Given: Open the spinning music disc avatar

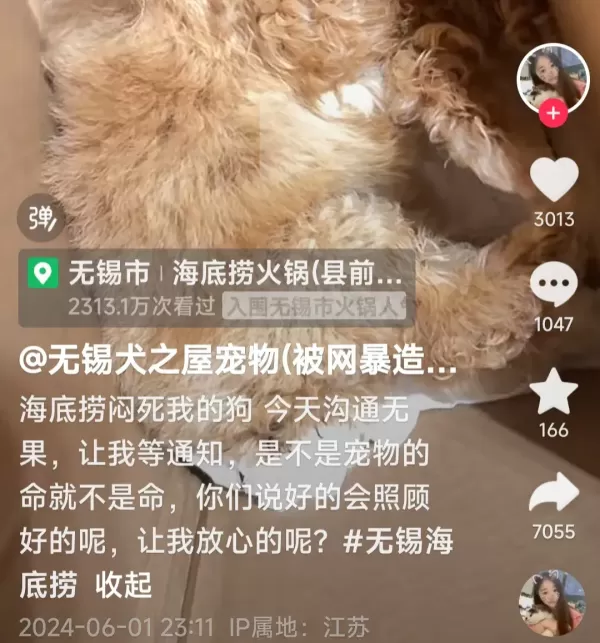Looking at the screenshot, I should point(552,604).
